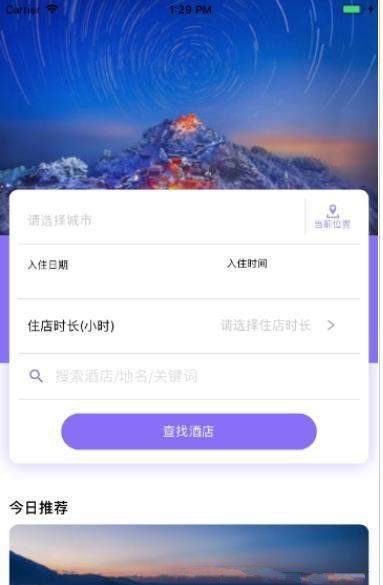Pick the check-in time 入住时间
Screen dimensions: 383x585
coord(247,264)
